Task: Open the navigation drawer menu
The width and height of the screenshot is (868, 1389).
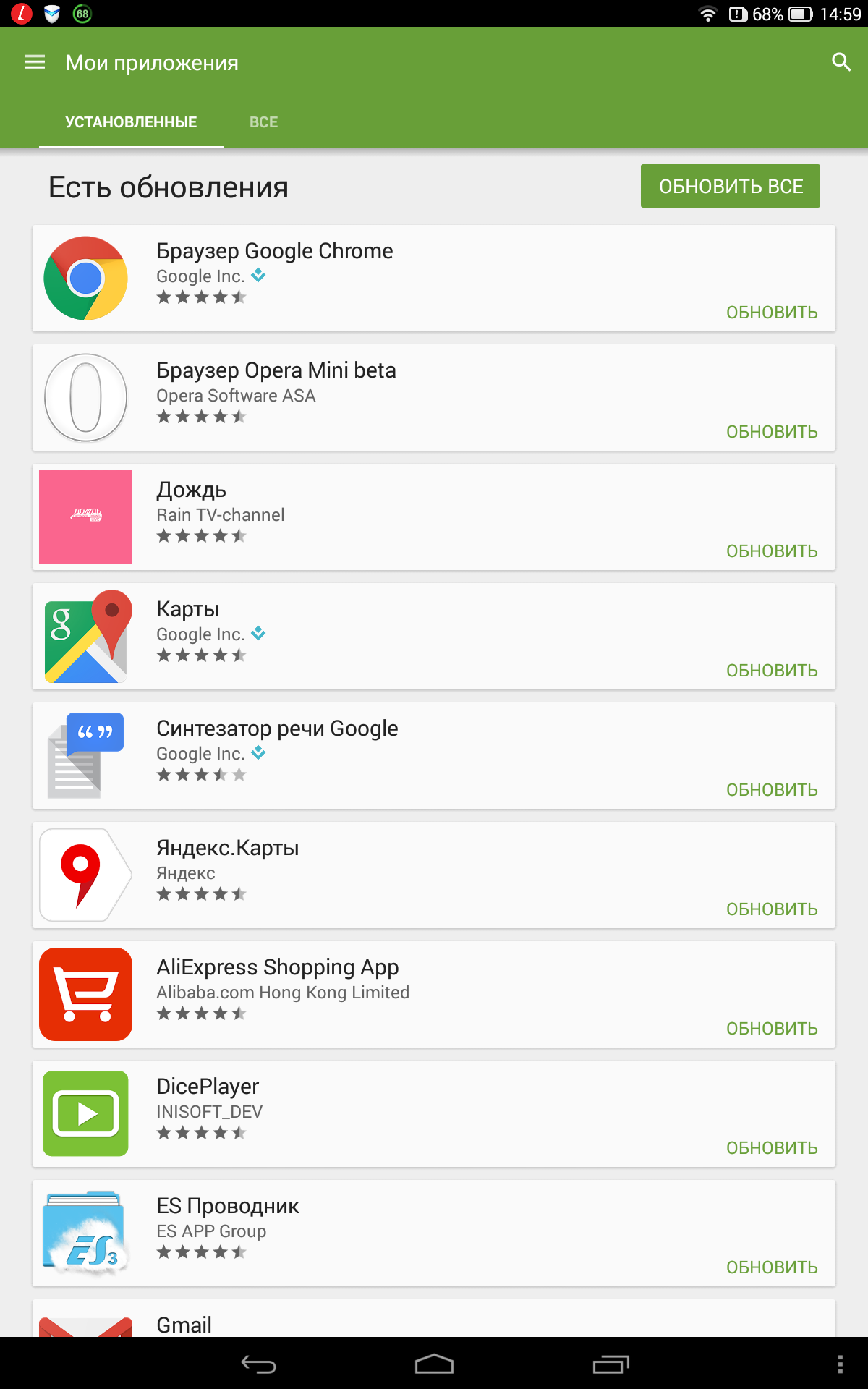Action: [35, 63]
